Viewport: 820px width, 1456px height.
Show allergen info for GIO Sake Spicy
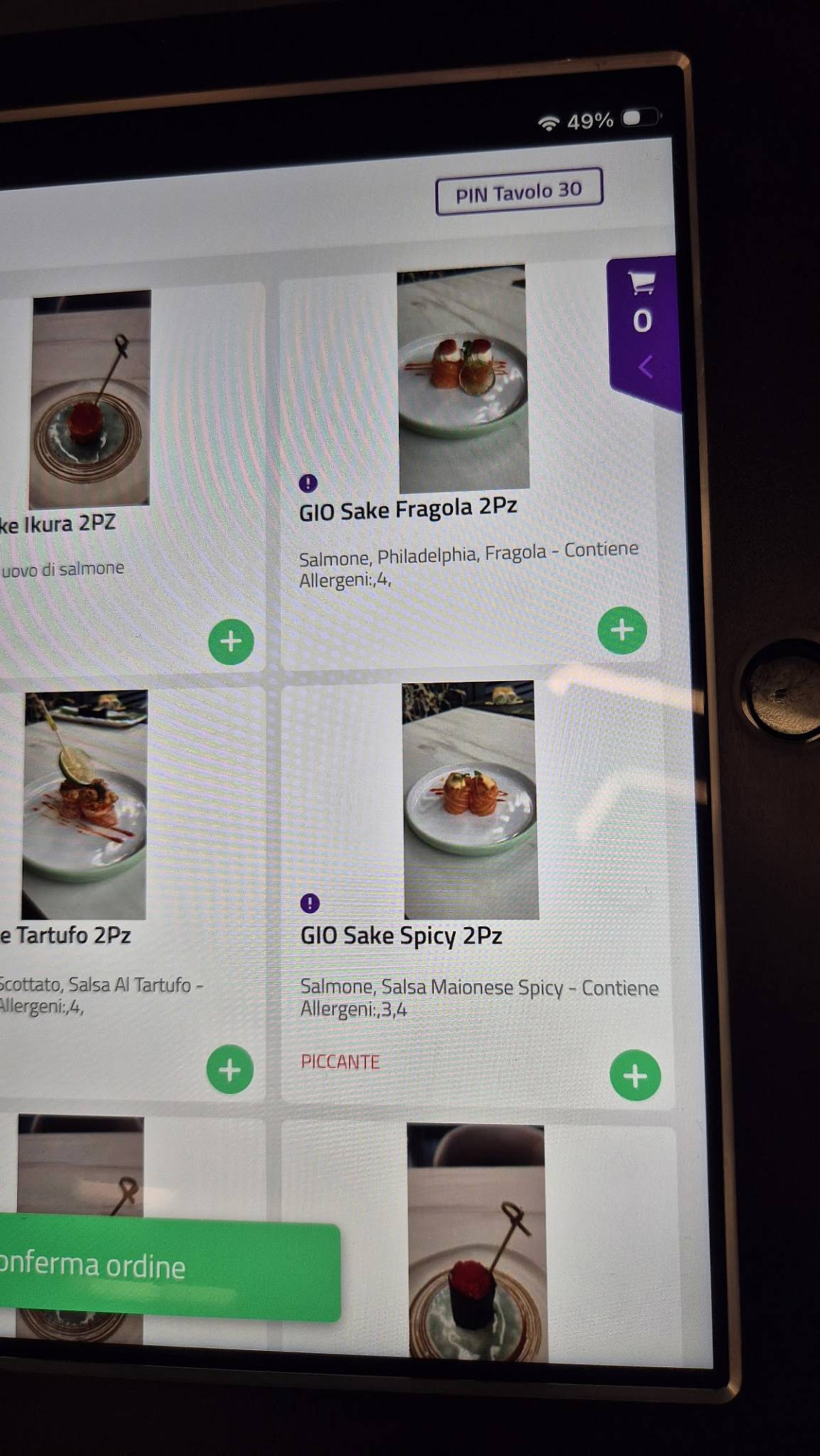click(310, 903)
